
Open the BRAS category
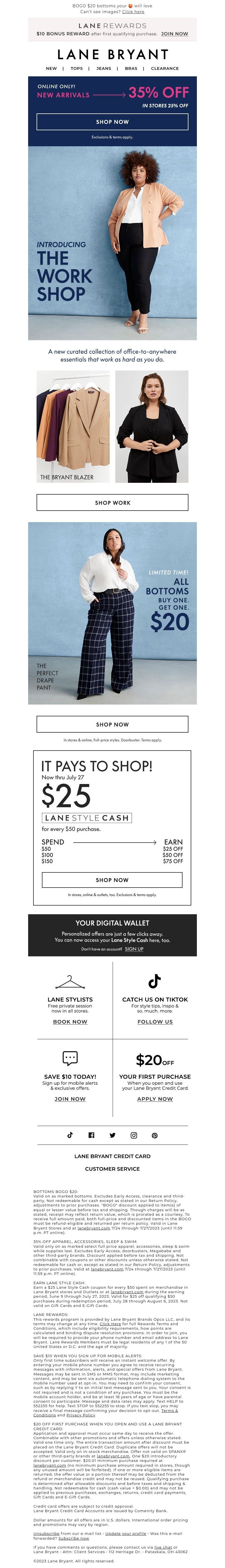[131, 69]
